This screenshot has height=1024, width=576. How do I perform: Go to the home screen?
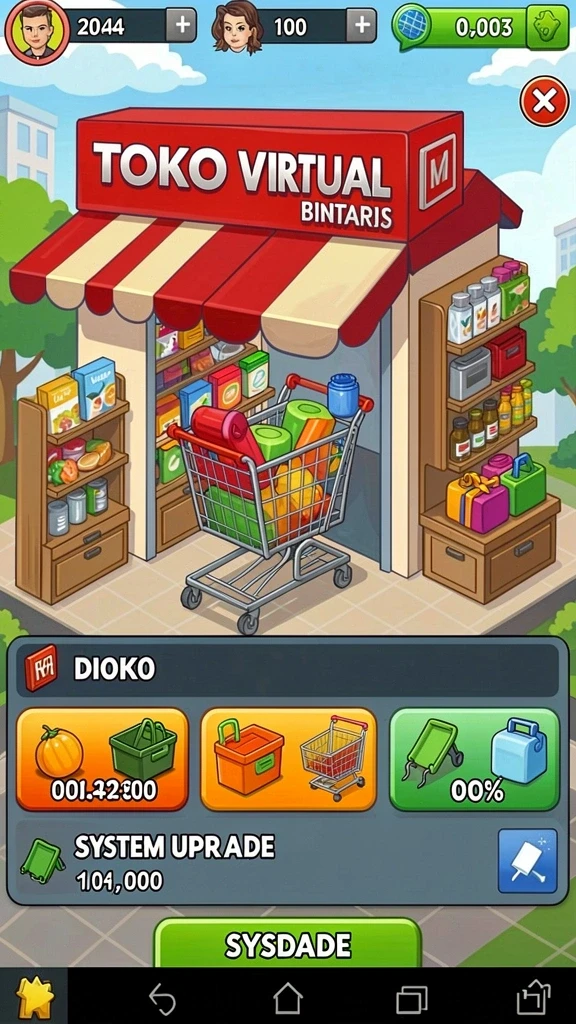[287, 998]
